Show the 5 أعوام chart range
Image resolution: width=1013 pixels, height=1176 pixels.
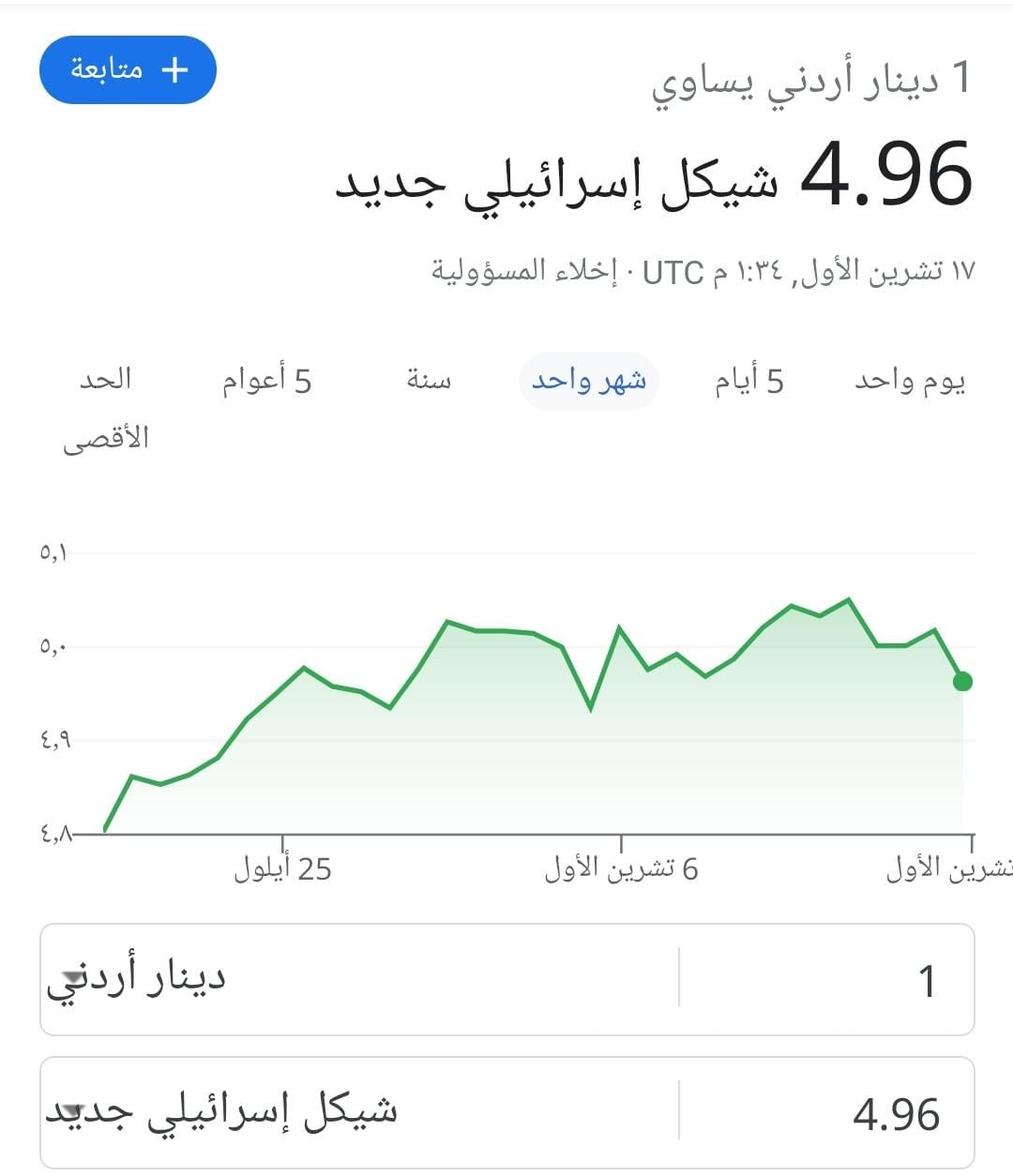coord(266,382)
